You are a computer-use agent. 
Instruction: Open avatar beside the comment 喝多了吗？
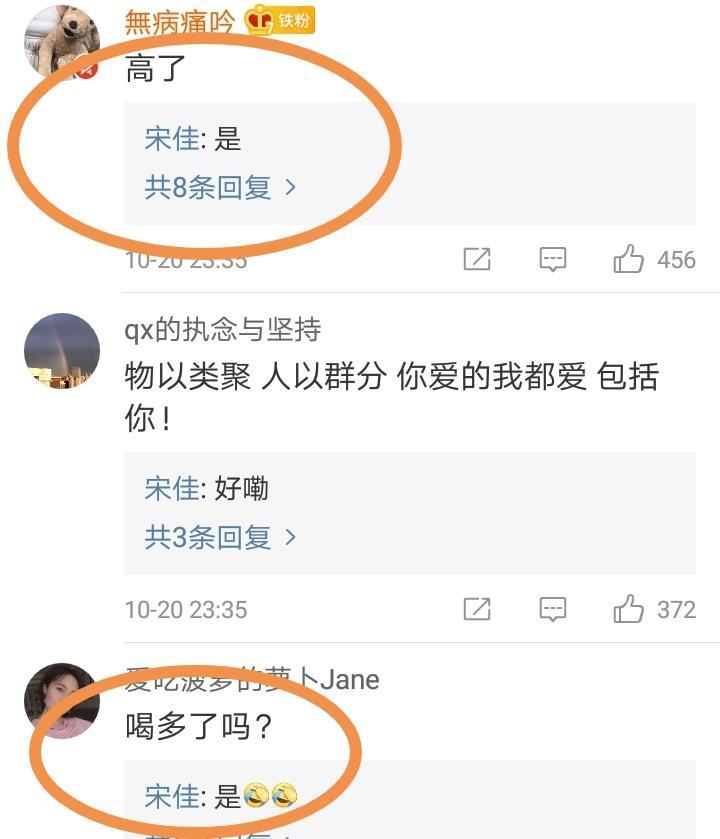click(61, 699)
